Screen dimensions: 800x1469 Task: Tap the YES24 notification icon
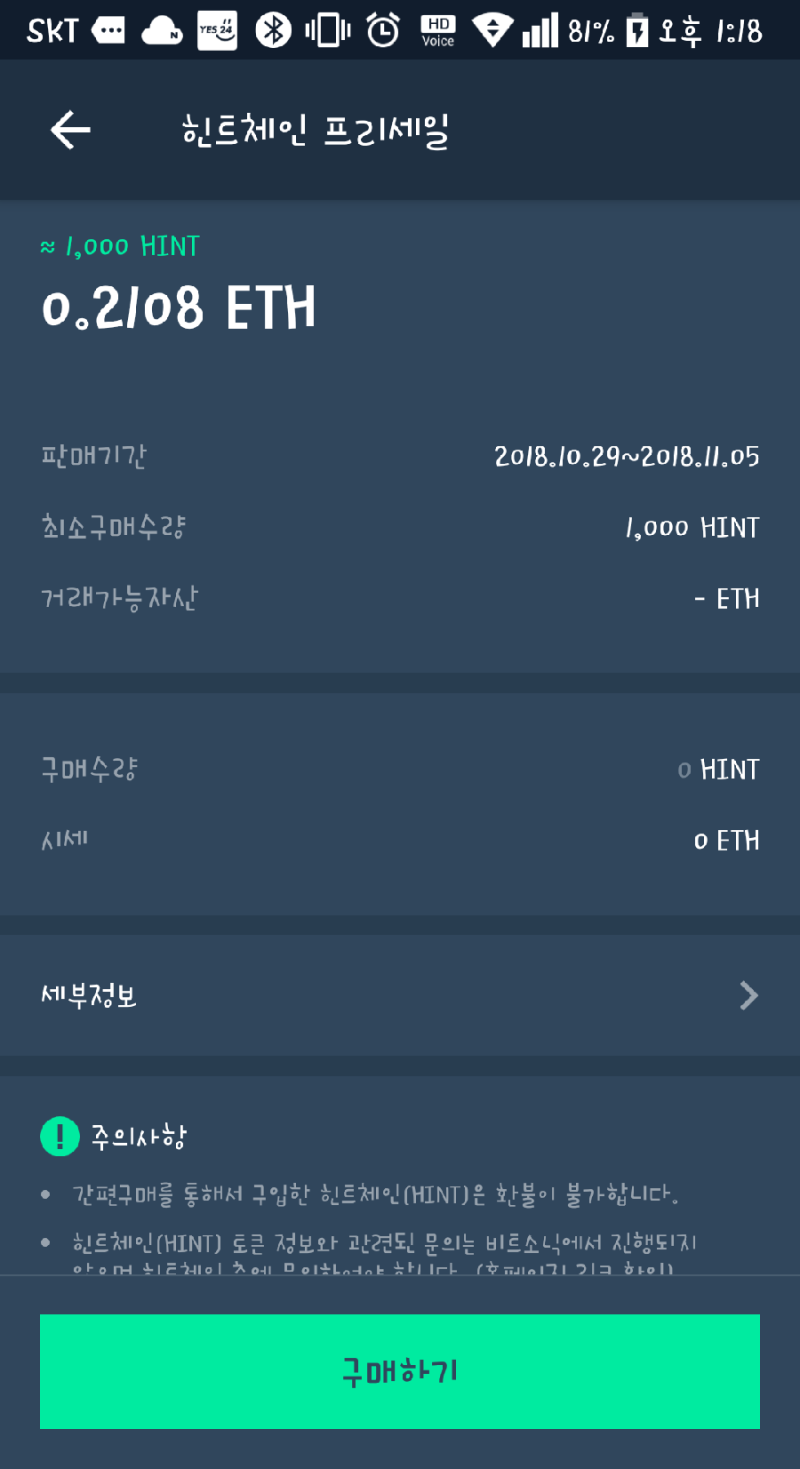[x=217, y=29]
